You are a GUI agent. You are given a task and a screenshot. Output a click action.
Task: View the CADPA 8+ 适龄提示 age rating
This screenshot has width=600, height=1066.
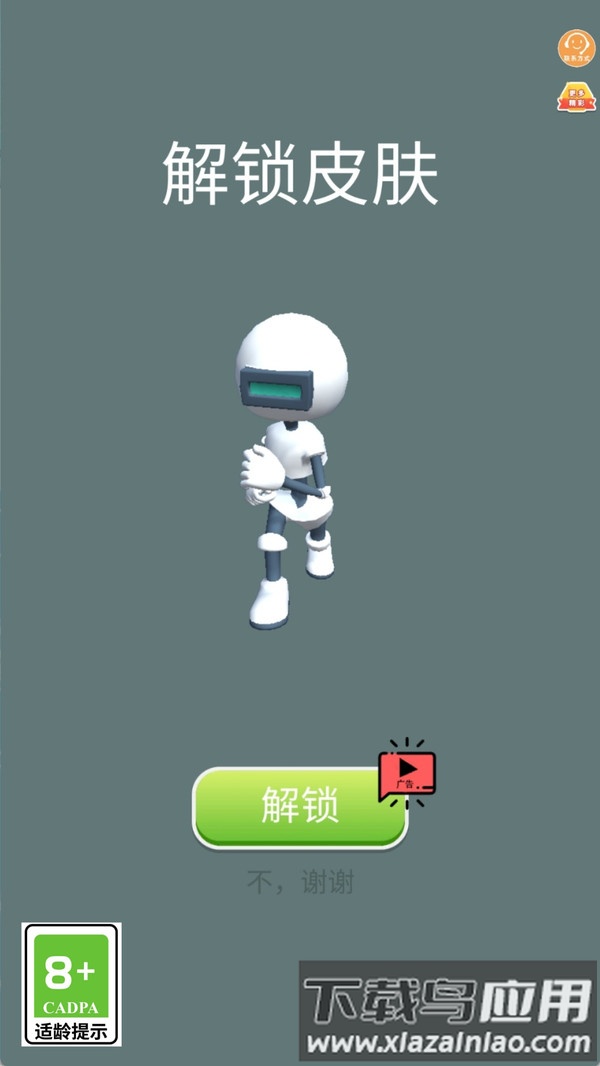pos(71,984)
